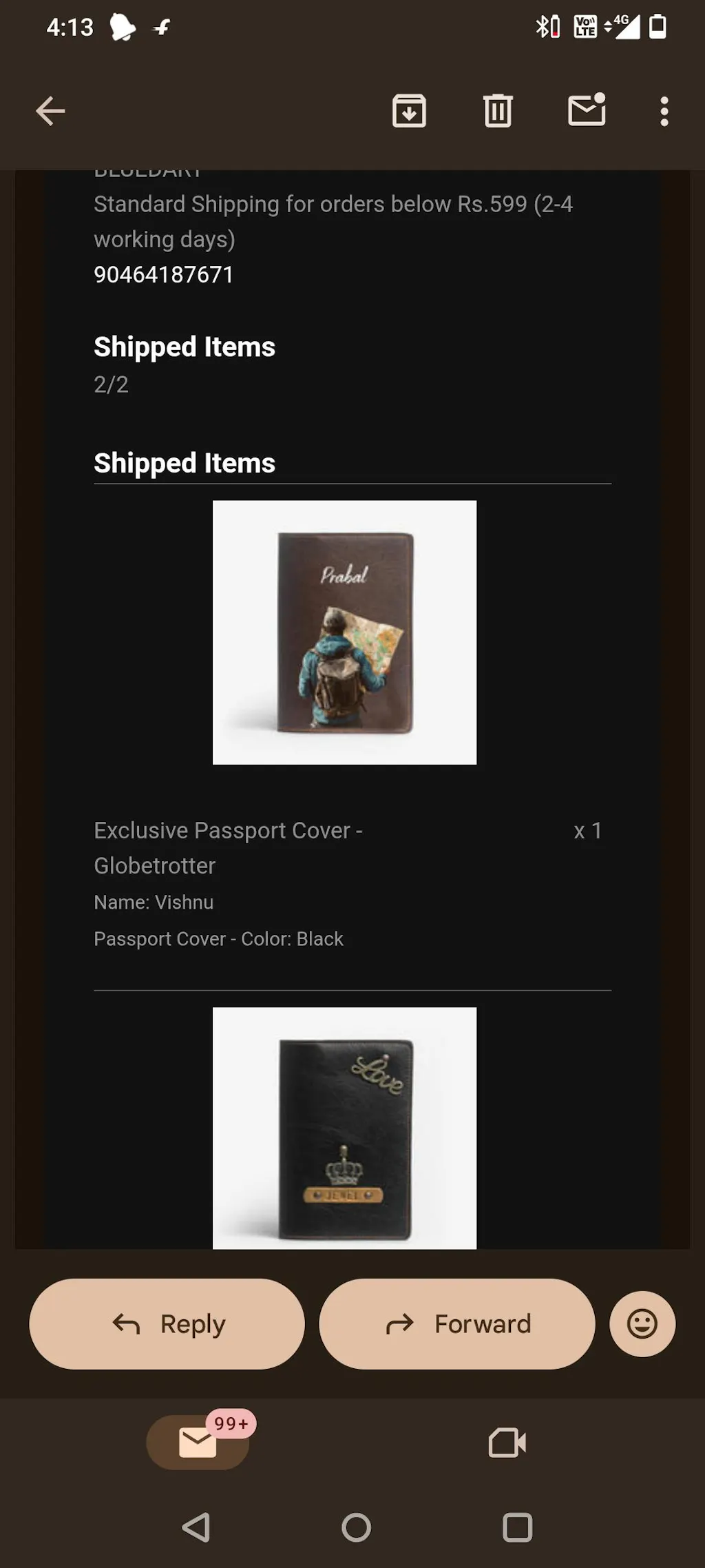Go back to the inbox
Viewport: 705px width, 1568px height.
pos(50,111)
